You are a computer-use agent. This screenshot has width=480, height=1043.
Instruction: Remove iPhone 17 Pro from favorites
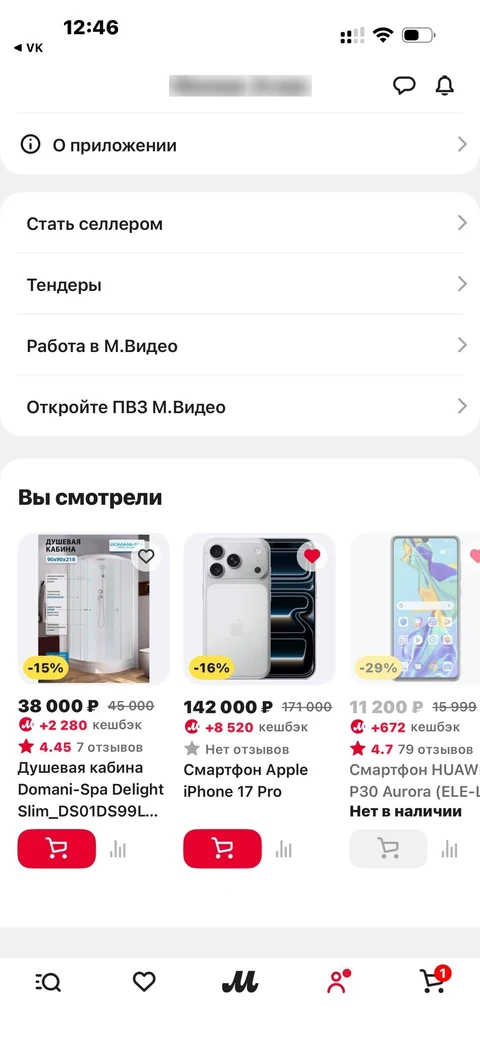pos(312,555)
